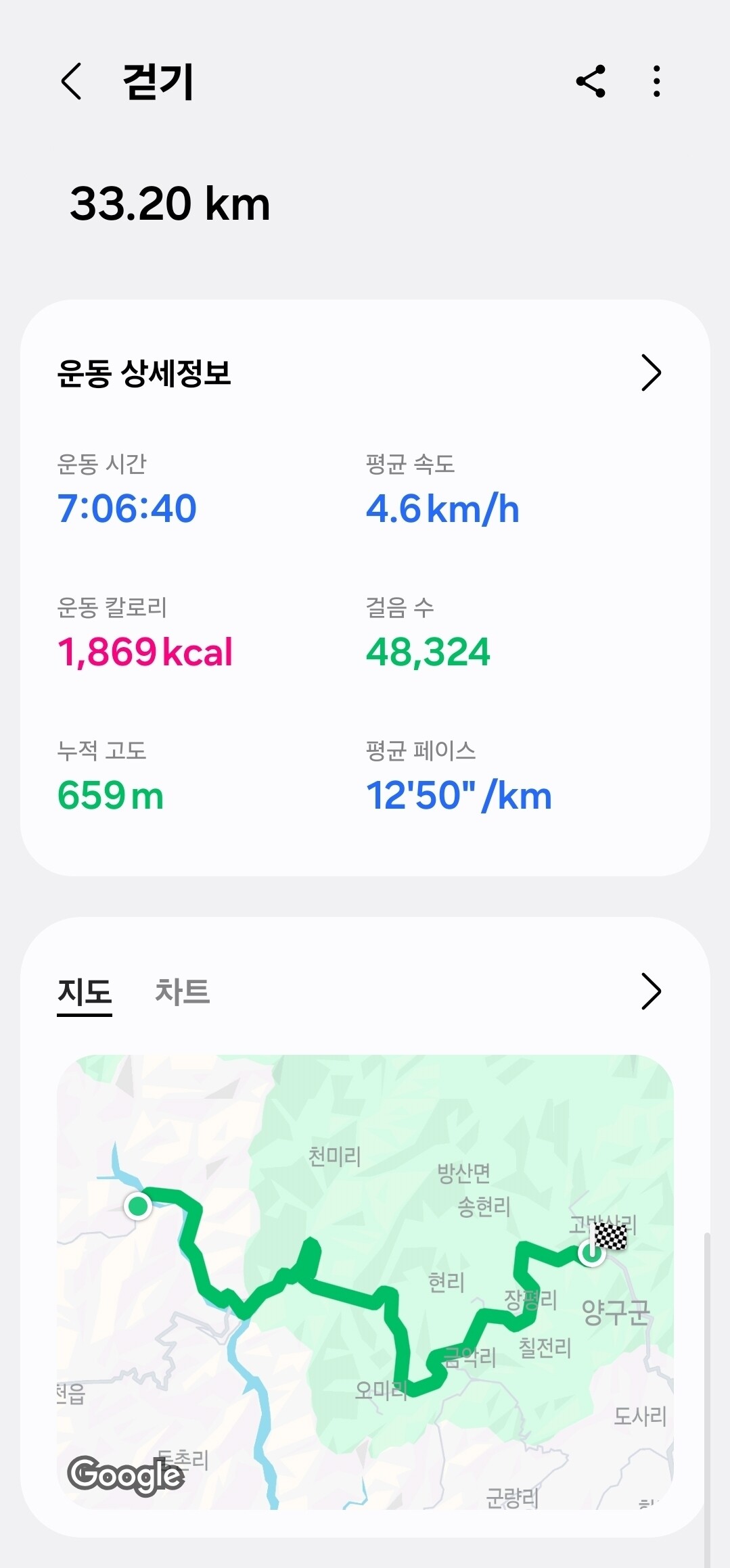730x1568 pixels.
Task: Go back from the 걷기 screen
Action: (x=72, y=82)
